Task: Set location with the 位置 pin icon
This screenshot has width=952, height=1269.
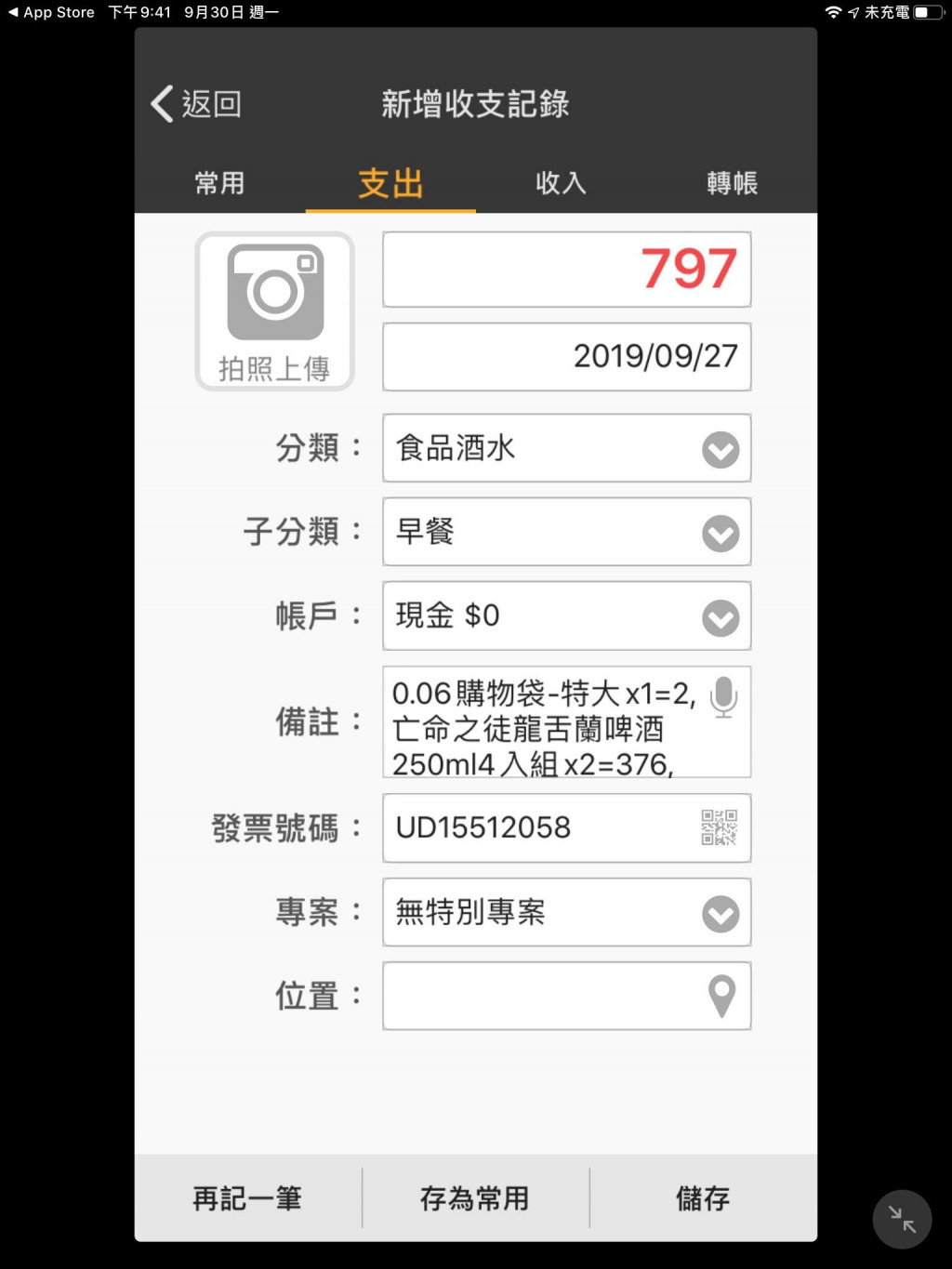Action: click(721, 996)
